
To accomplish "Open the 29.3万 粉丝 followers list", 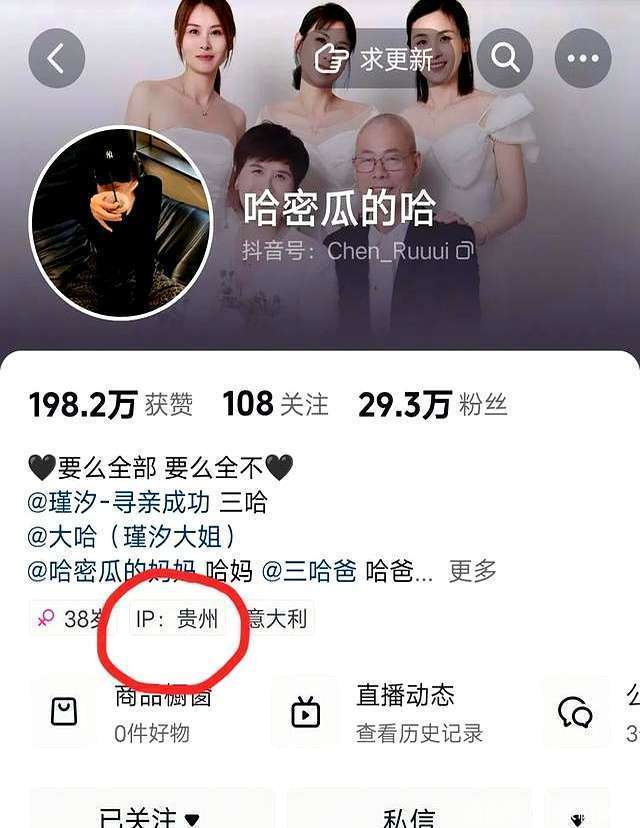I will pos(432,404).
